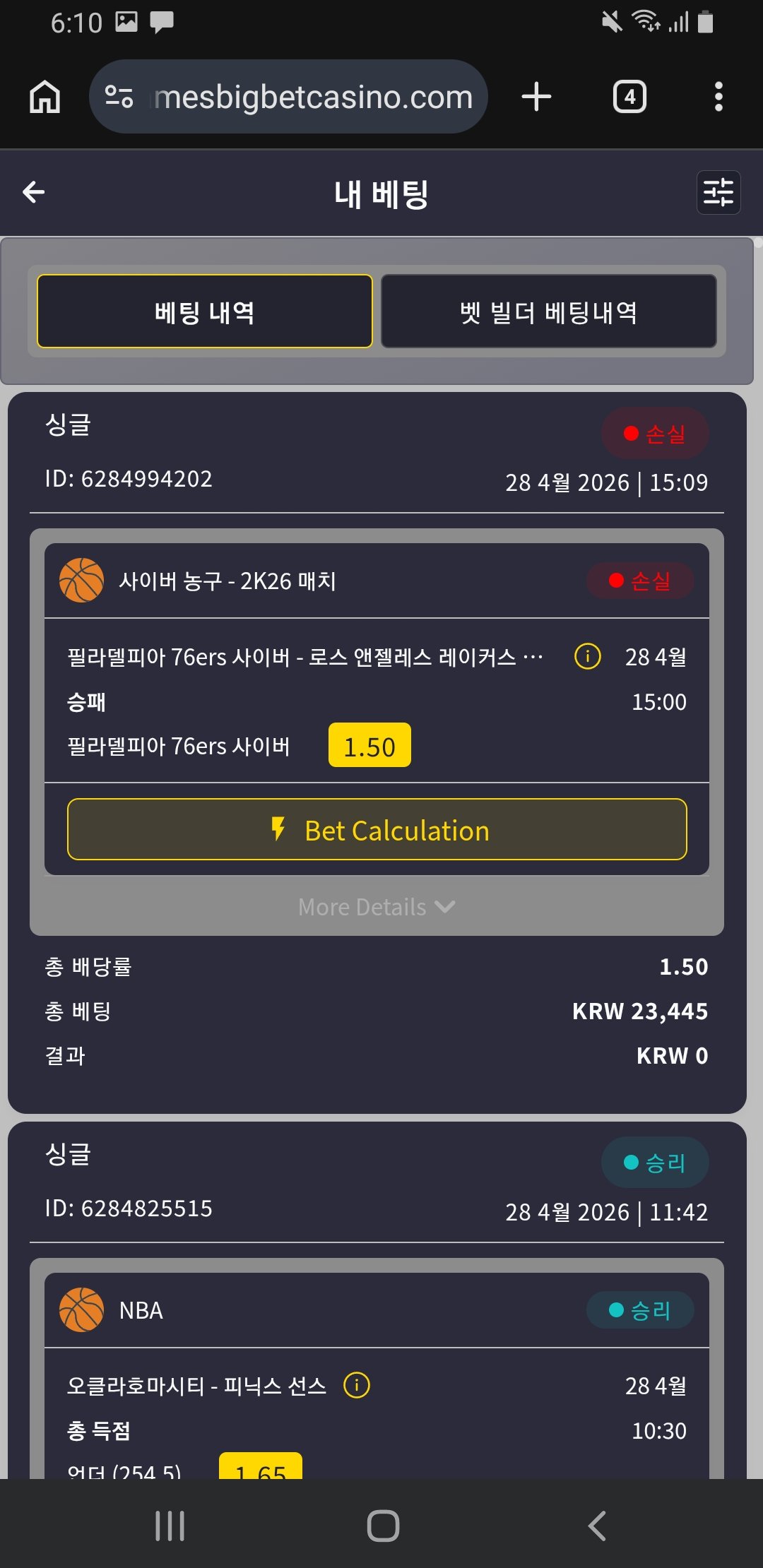Go to the browser home page
The image size is (763, 1568).
(x=45, y=97)
